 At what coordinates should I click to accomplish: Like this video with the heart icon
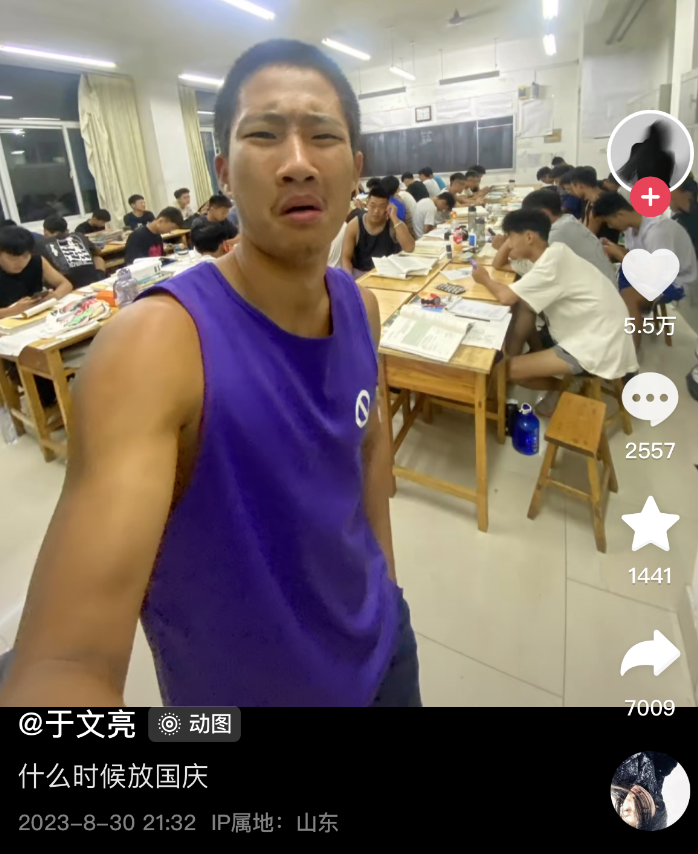(x=650, y=274)
